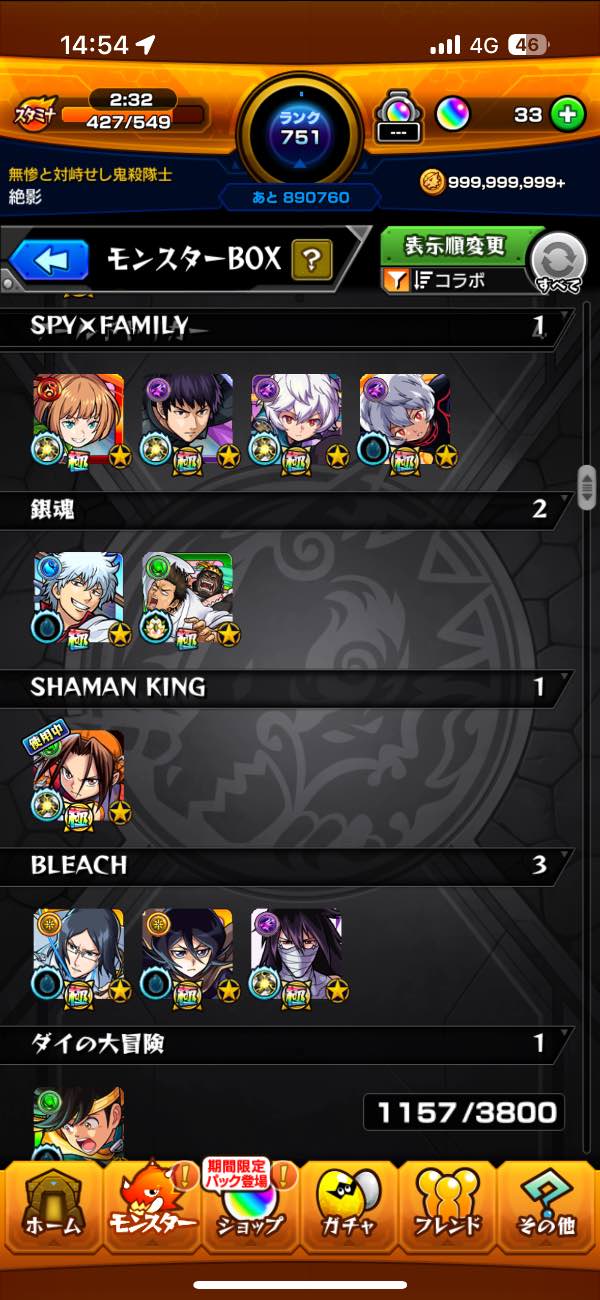Choose the masked purple BLEACH monster
Viewport: 600px width, 1300px height.
point(297,955)
